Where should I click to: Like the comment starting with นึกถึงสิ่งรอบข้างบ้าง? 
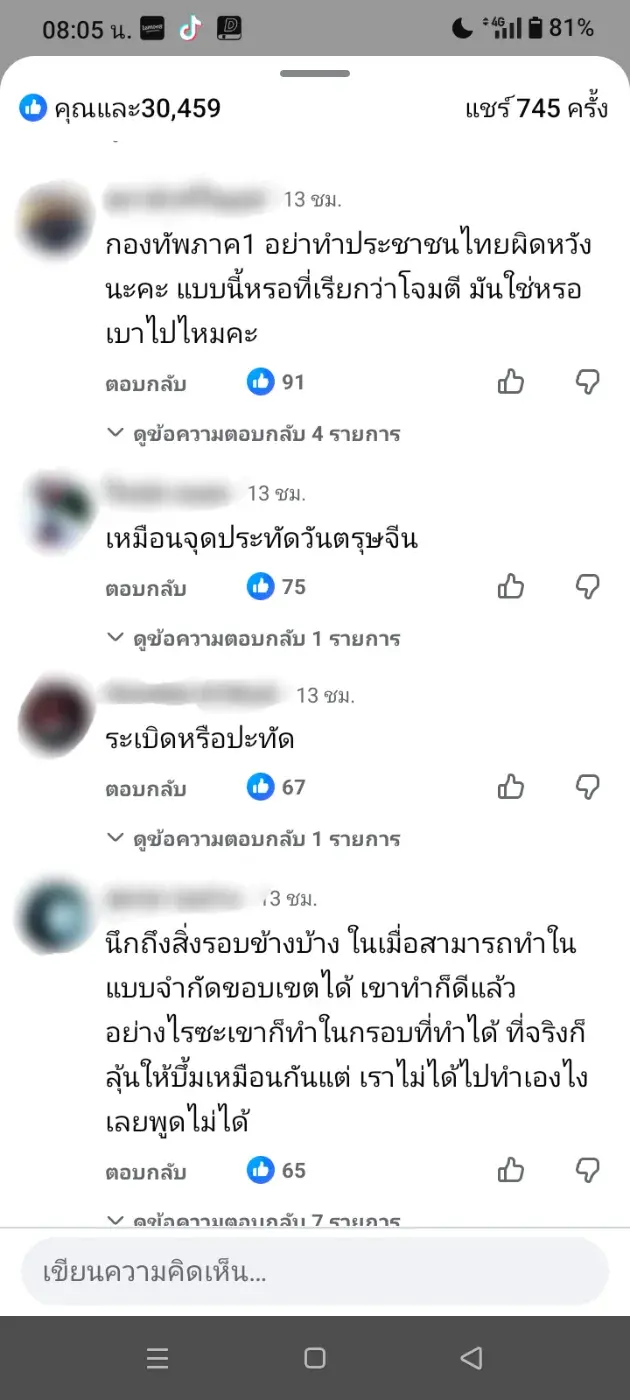511,1170
